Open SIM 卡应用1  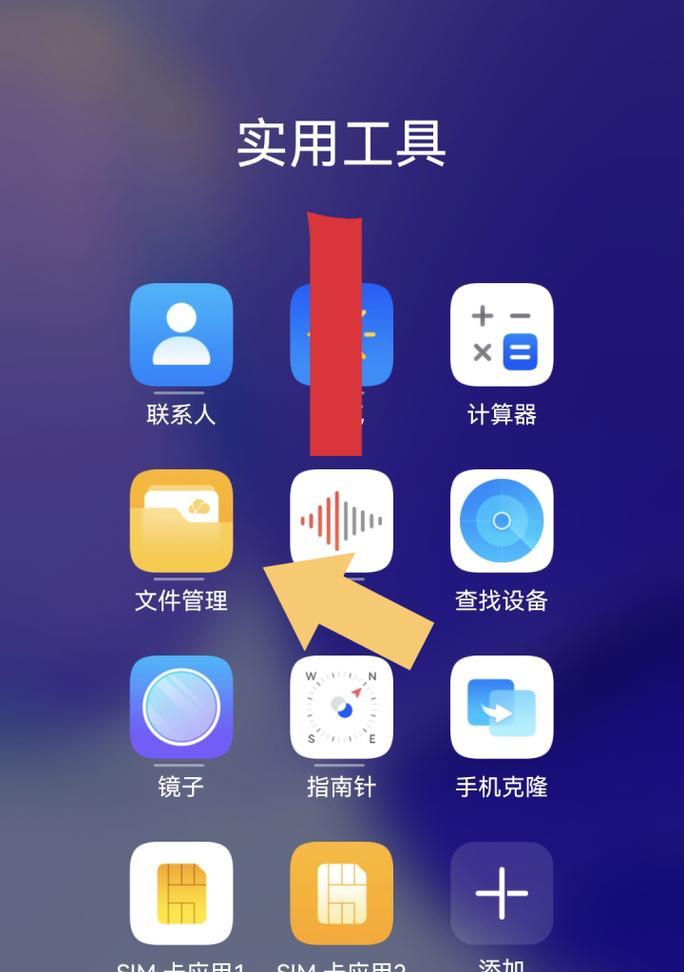pyautogui.click(x=181, y=893)
